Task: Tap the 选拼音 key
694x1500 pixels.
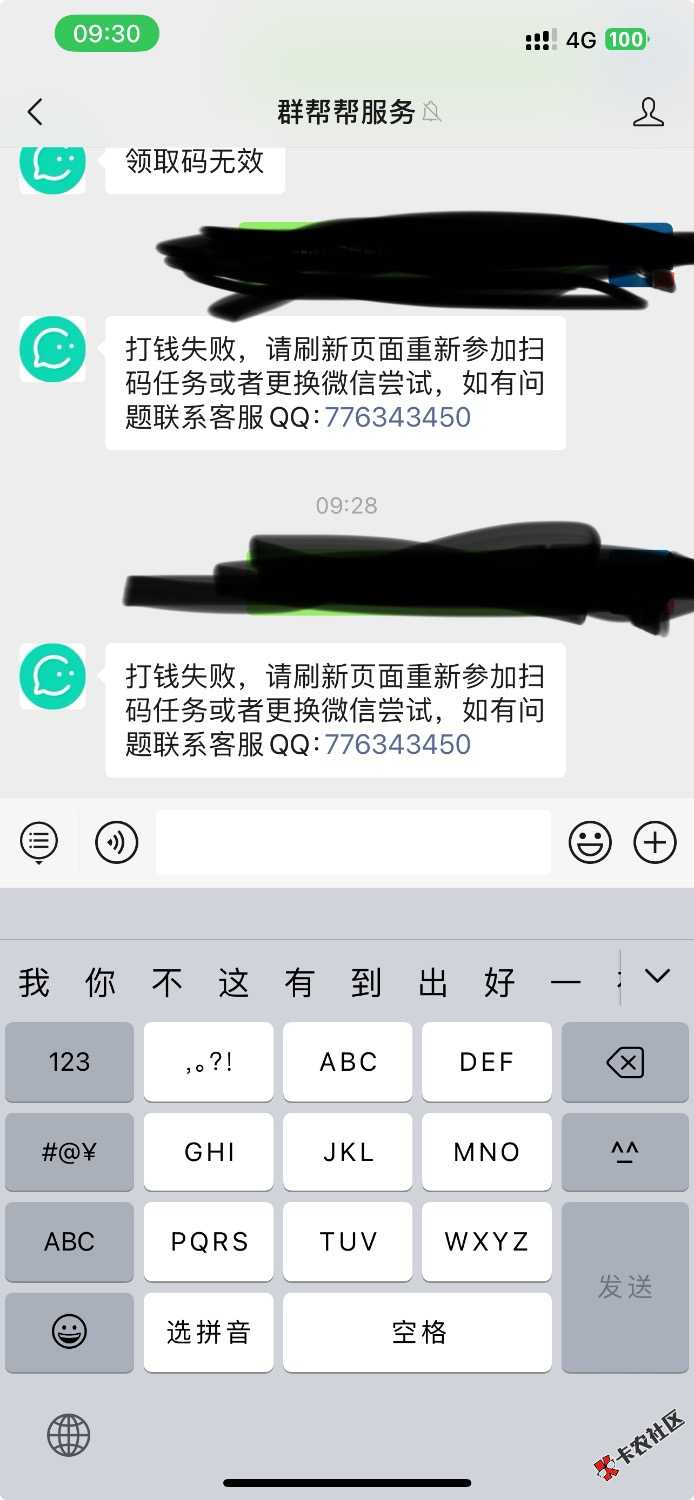Action: (x=208, y=1332)
